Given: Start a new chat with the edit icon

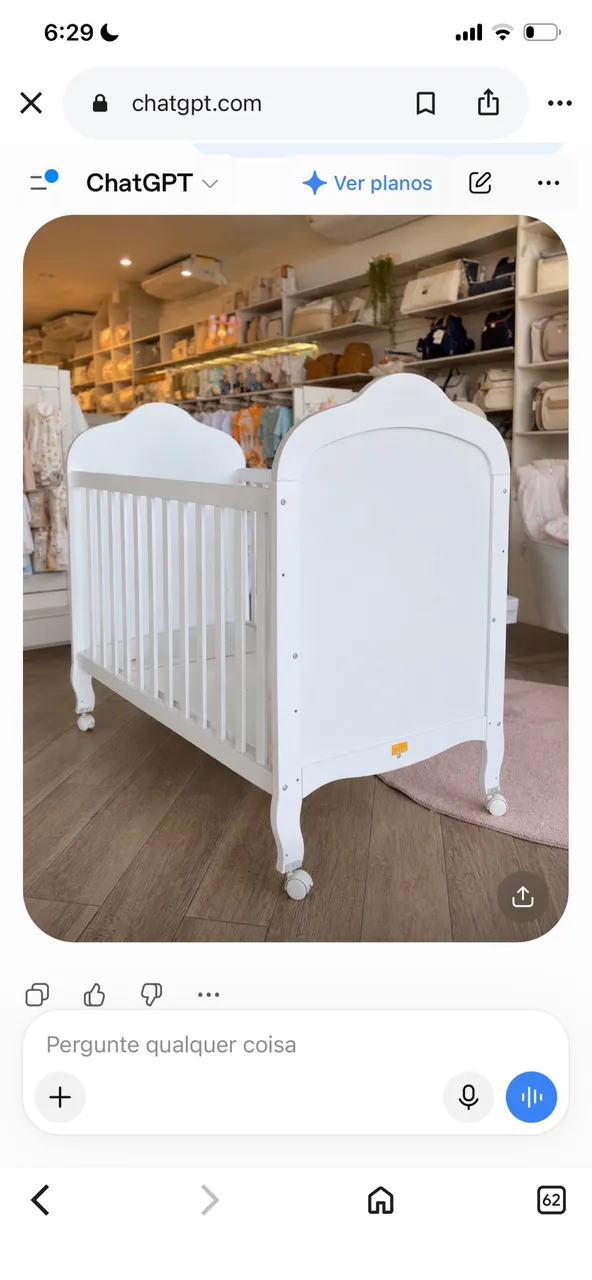Looking at the screenshot, I should (x=480, y=182).
